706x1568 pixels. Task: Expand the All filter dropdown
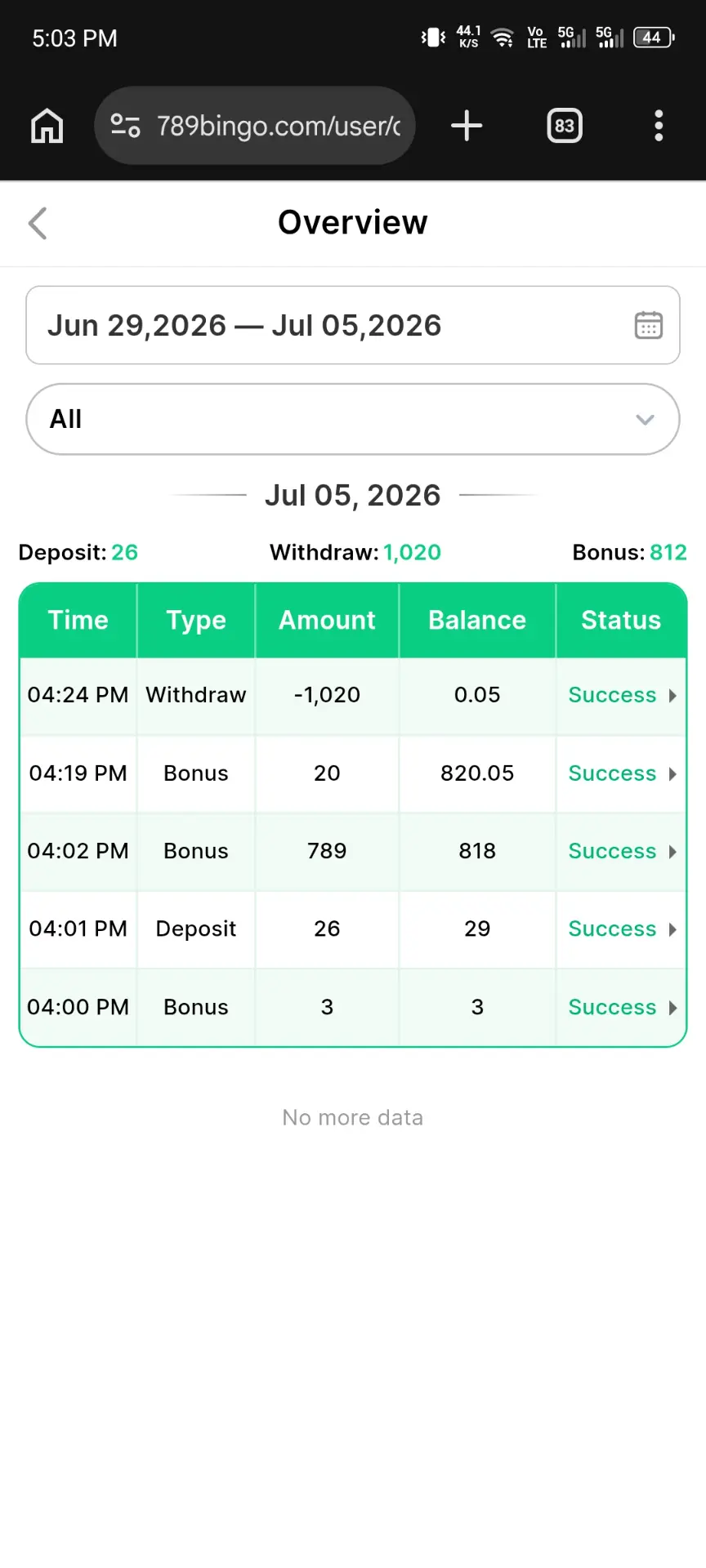(353, 419)
